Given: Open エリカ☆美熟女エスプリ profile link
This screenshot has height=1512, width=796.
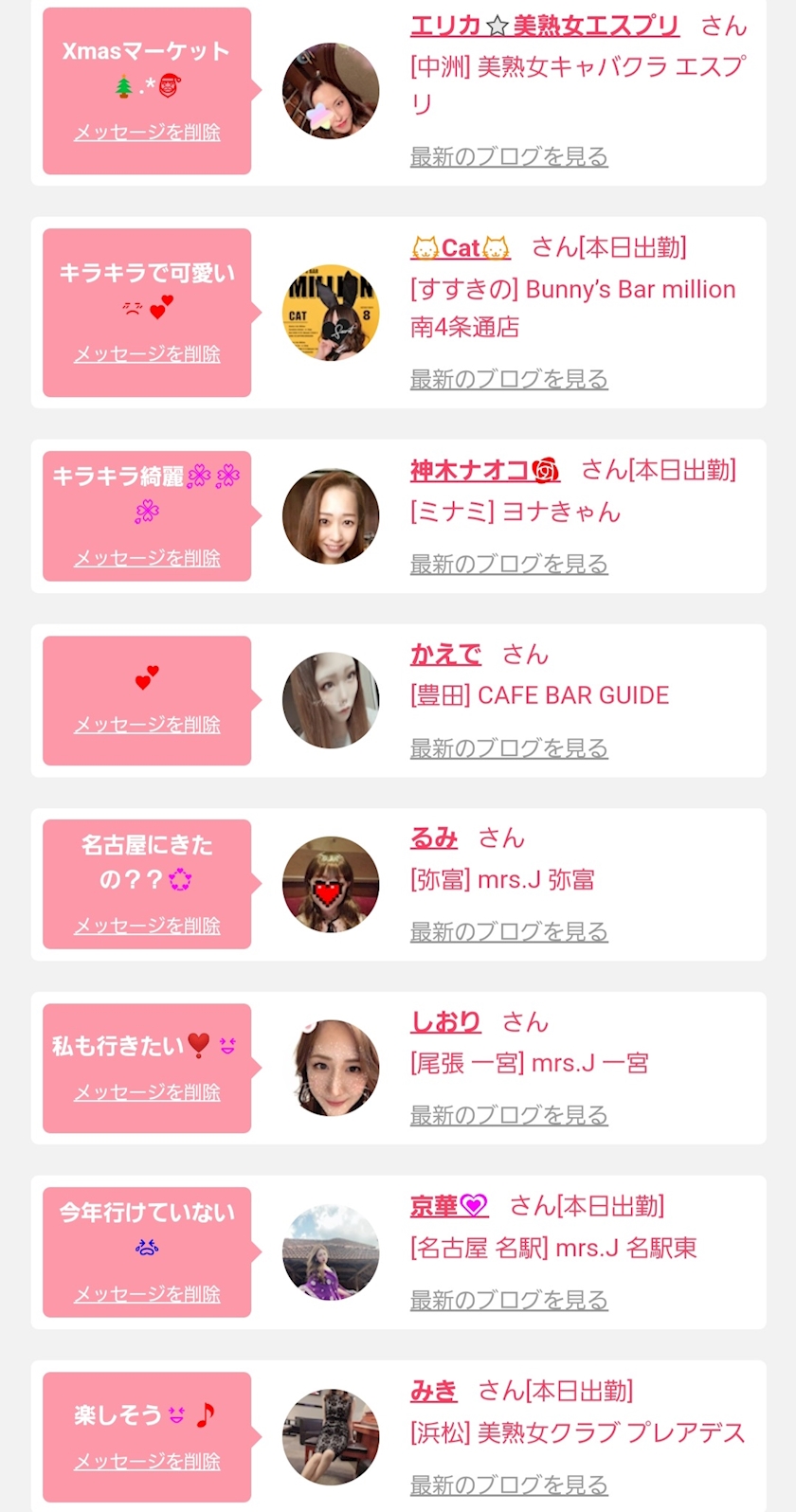Looking at the screenshot, I should 545,26.
